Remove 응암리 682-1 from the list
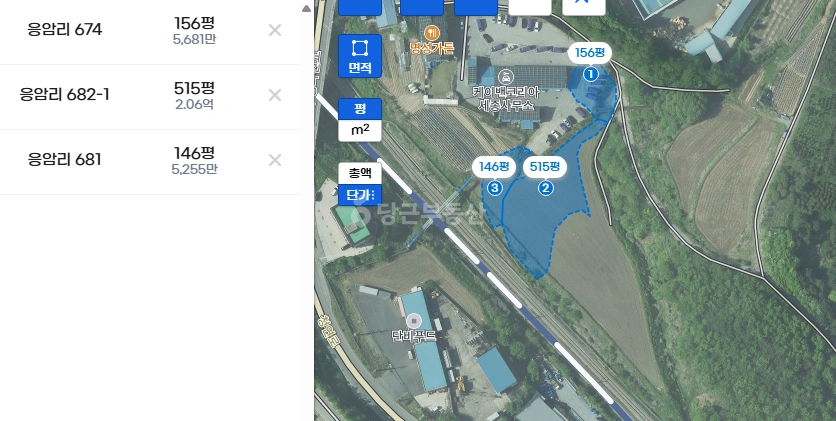Viewport: 836px width, 421px height. (275, 95)
